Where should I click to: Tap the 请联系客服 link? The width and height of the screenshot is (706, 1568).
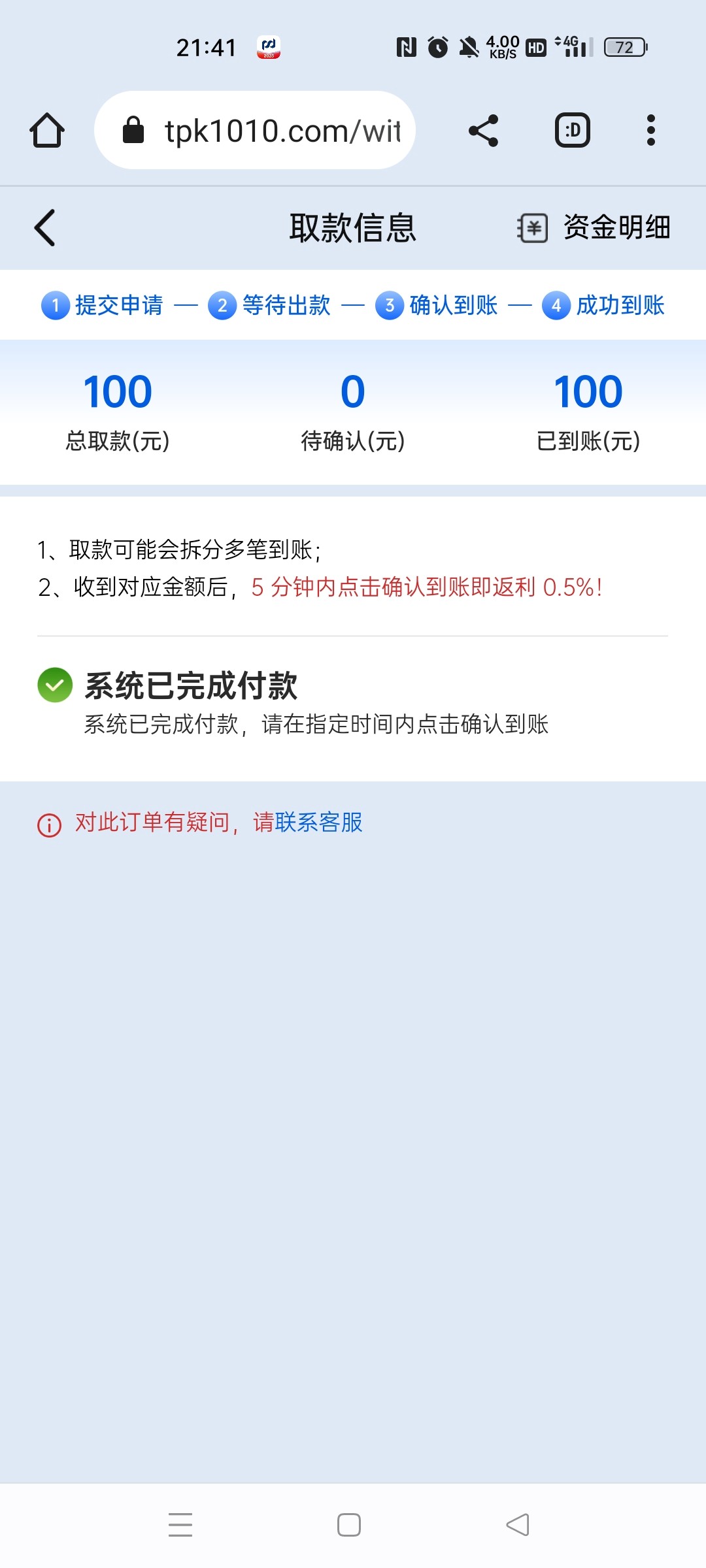coord(308,822)
